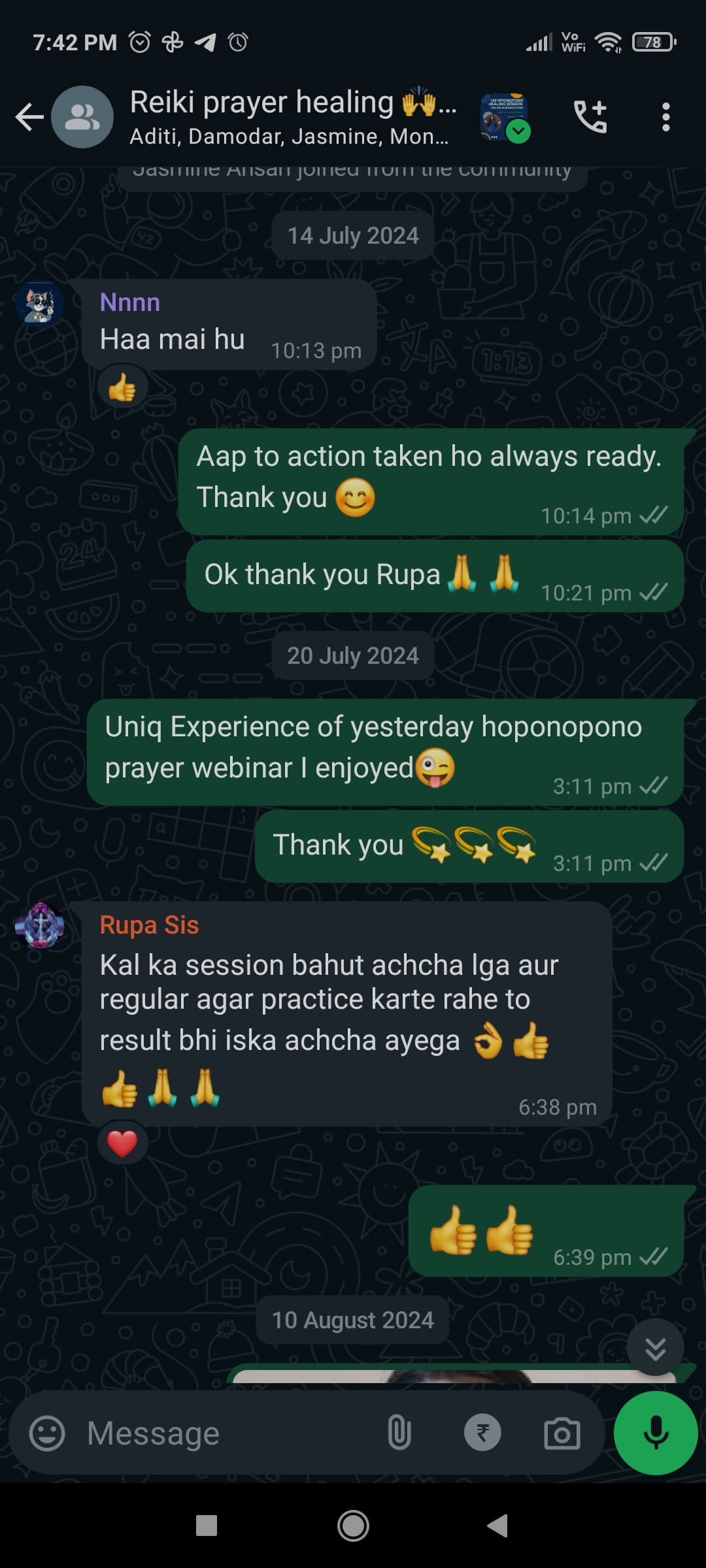Open the camera to take a photo
The width and height of the screenshot is (706, 1568).
tap(562, 1434)
